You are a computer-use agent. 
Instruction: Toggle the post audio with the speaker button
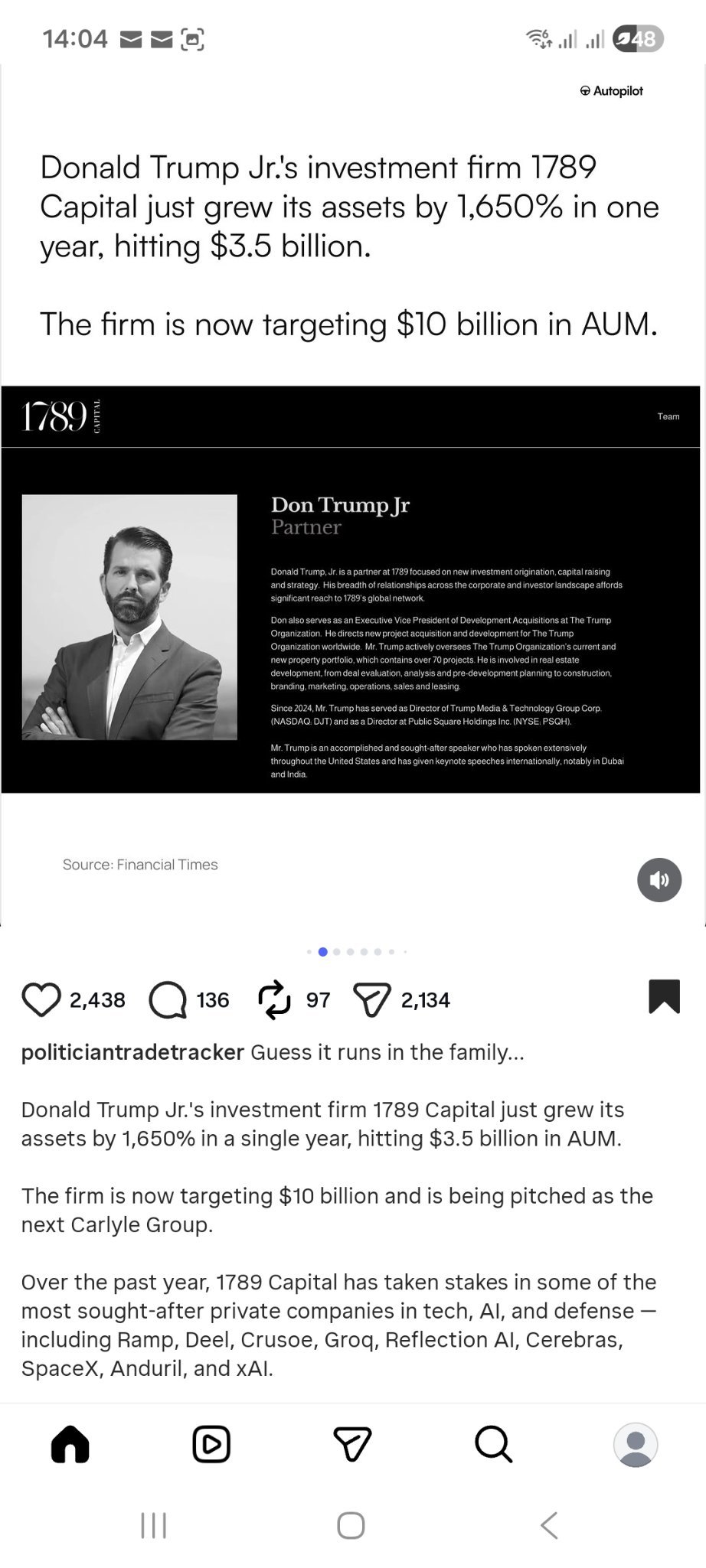(659, 879)
